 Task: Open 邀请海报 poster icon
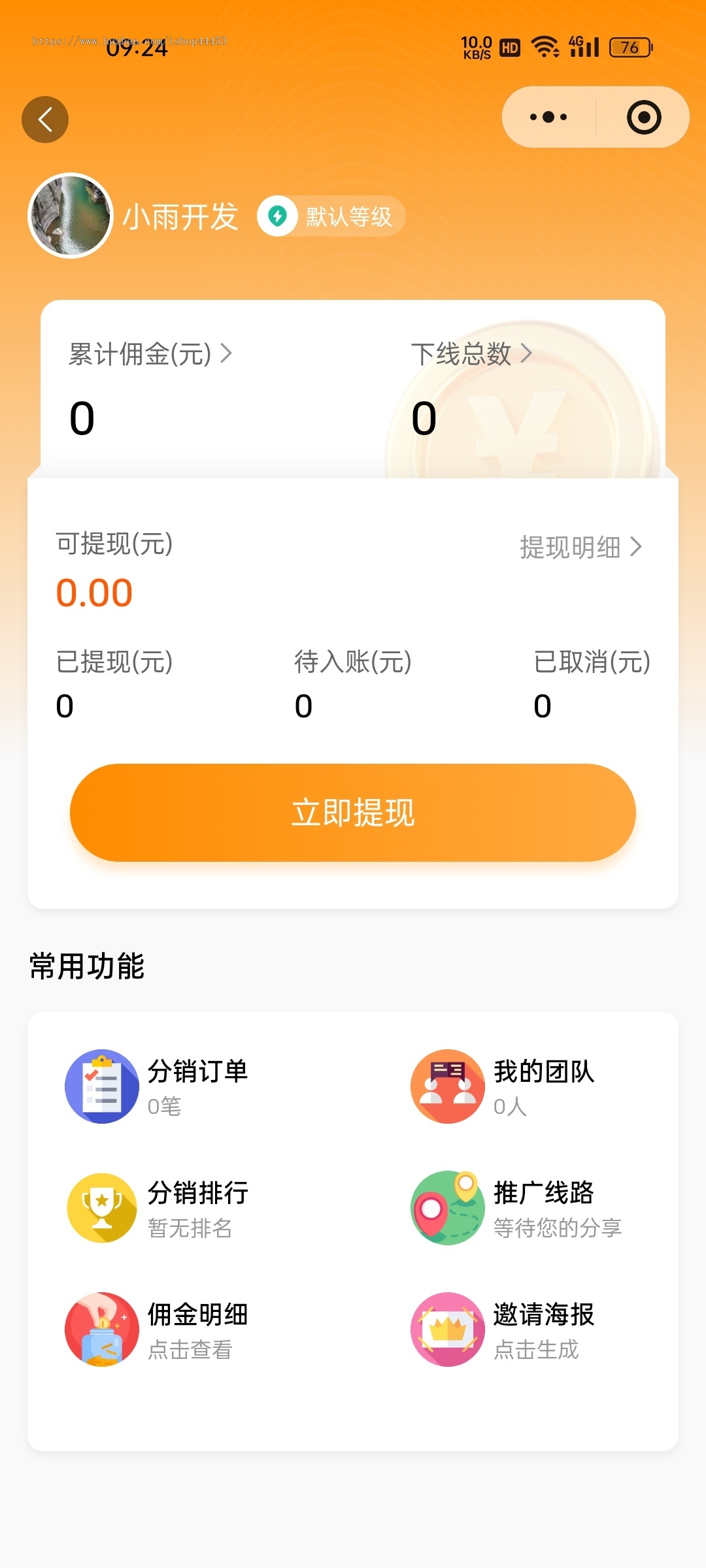pyautogui.click(x=447, y=1330)
